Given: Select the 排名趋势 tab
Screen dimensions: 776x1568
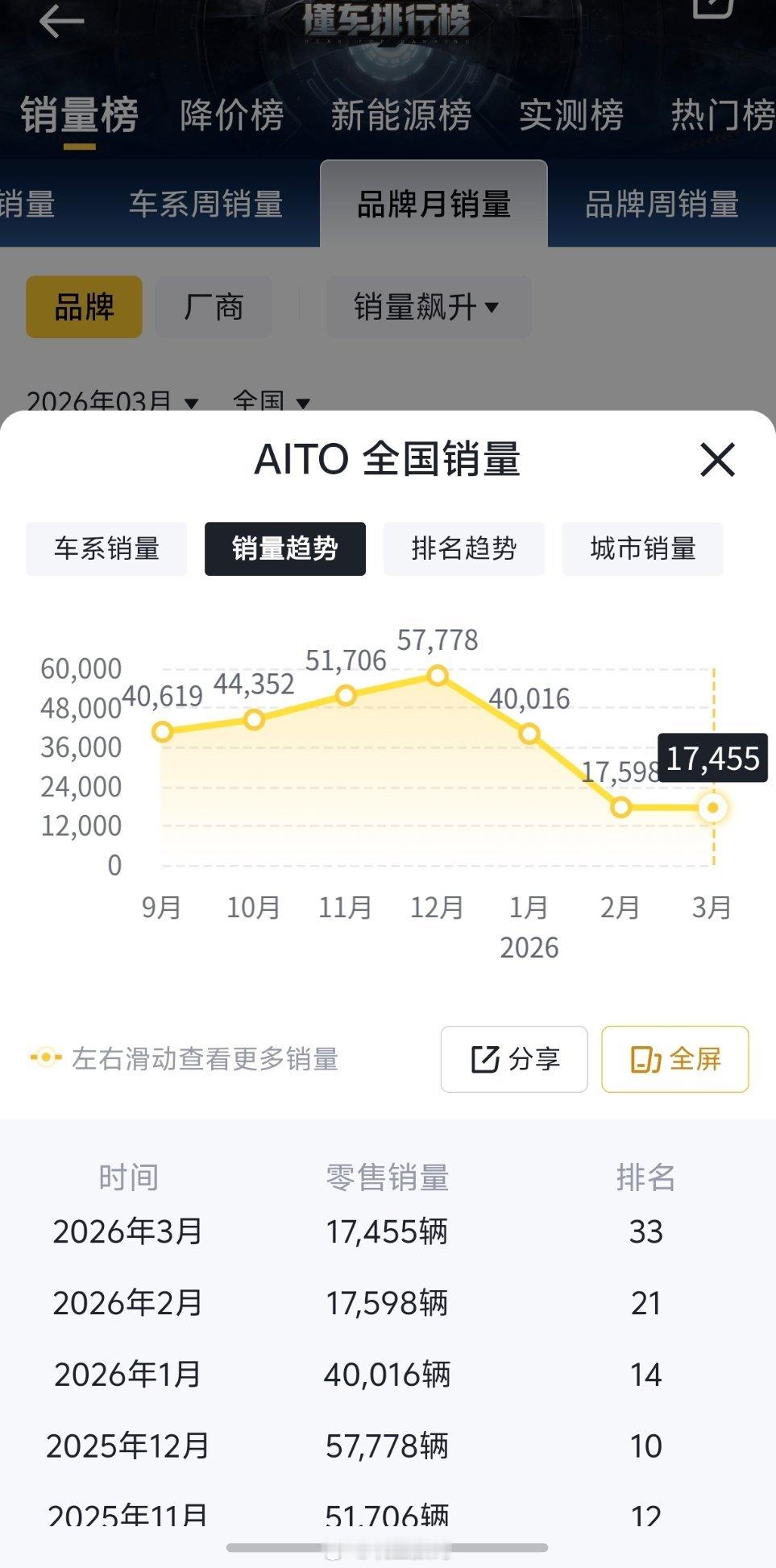Looking at the screenshot, I should 463,548.
